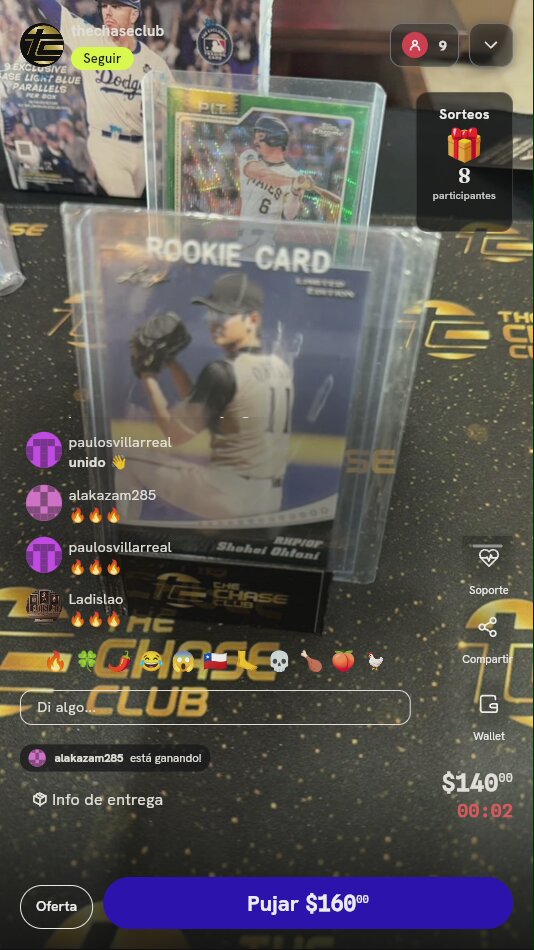Image resolution: width=534 pixels, height=950 pixels.
Task: Send the four-leaf clover emoji reaction
Action: (x=87, y=662)
